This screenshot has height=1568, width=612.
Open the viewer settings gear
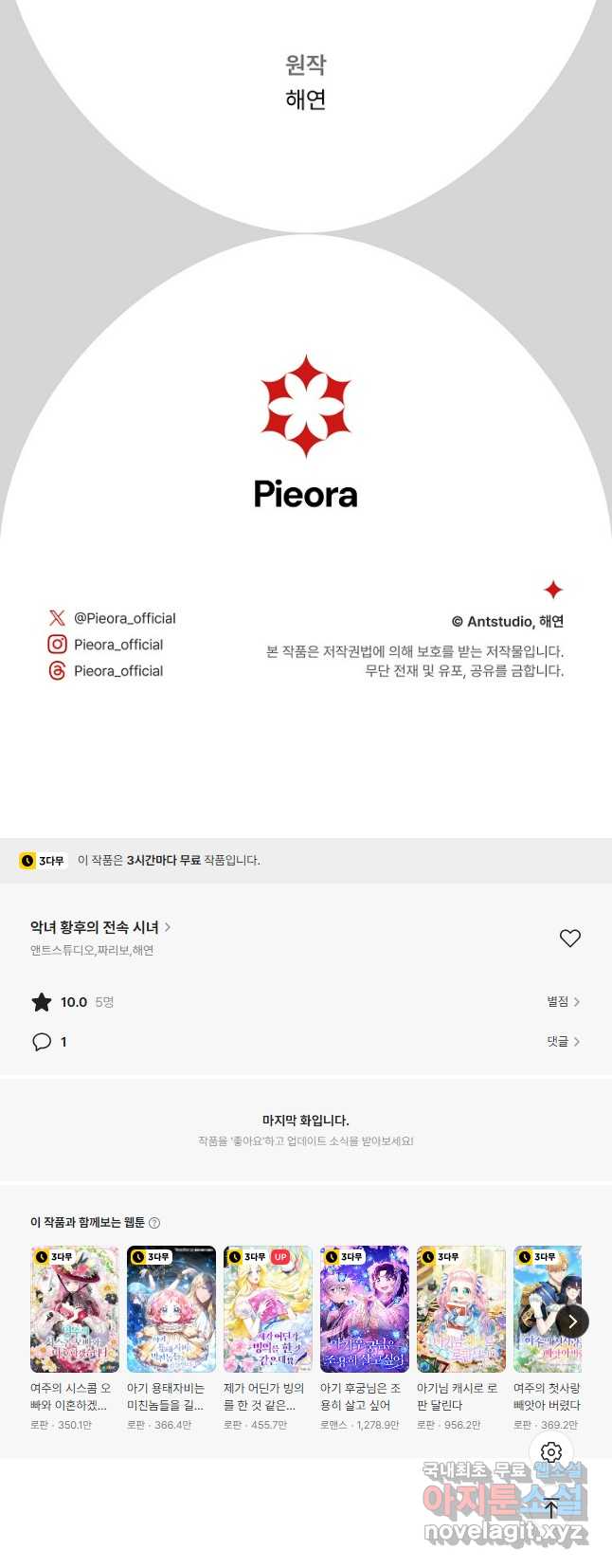point(551,1452)
